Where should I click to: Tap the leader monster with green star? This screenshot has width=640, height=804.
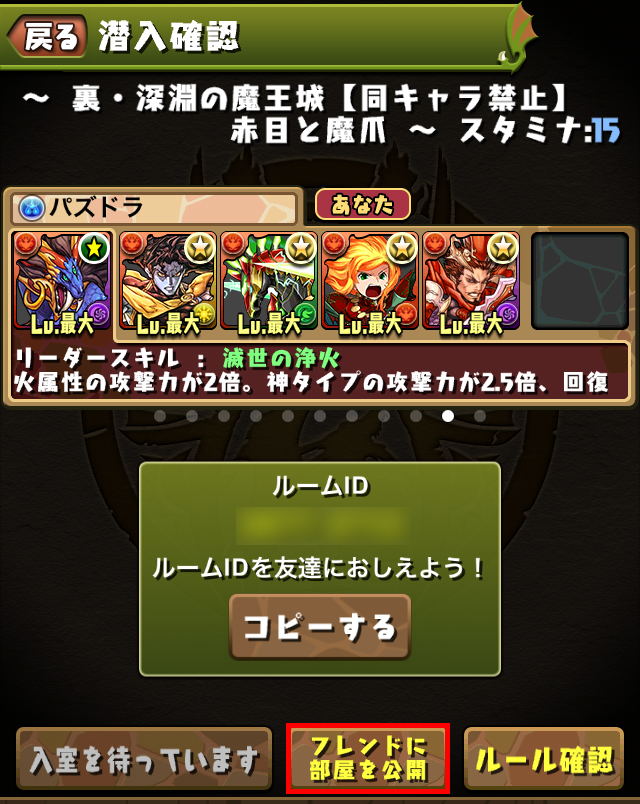(63, 280)
